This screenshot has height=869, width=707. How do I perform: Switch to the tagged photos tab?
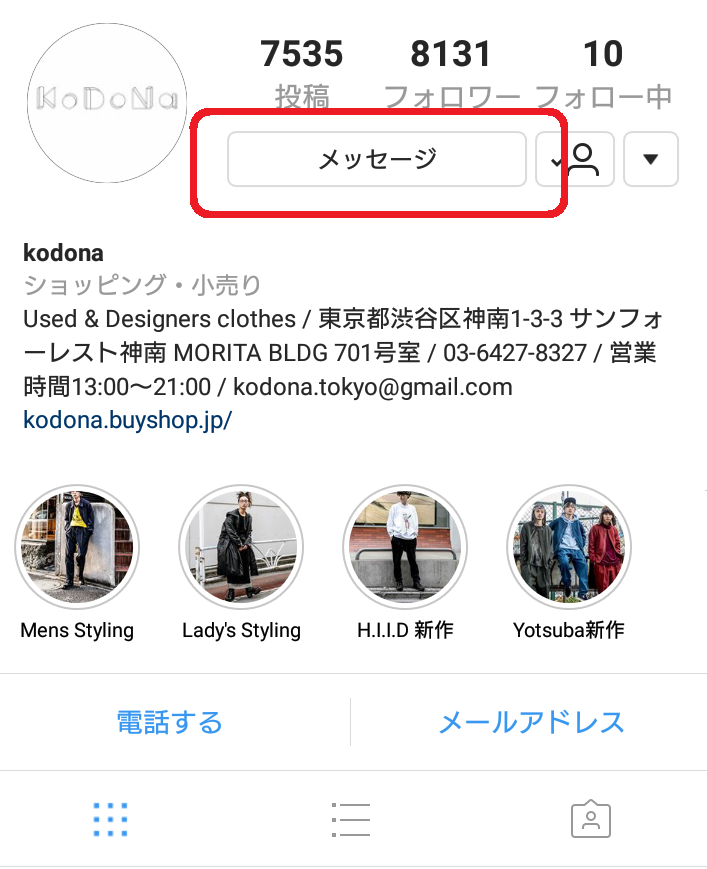point(591,820)
